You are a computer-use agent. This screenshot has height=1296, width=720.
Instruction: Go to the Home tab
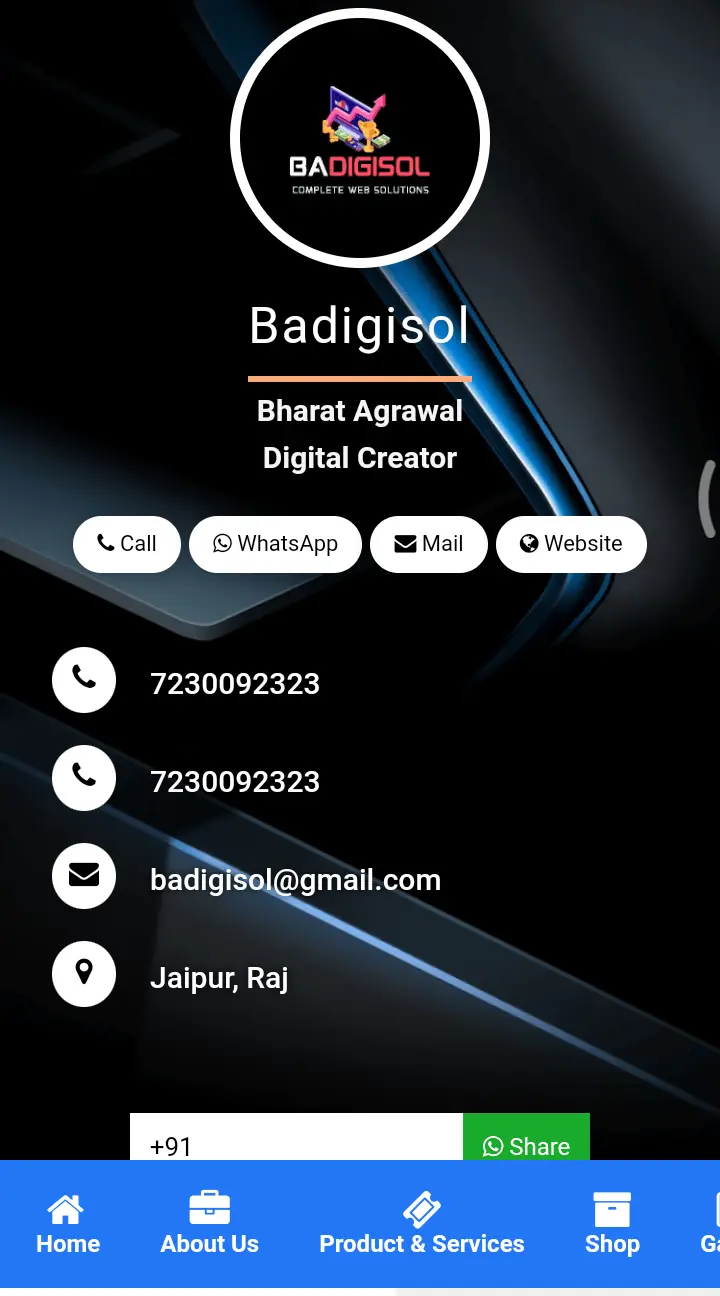point(68,1224)
